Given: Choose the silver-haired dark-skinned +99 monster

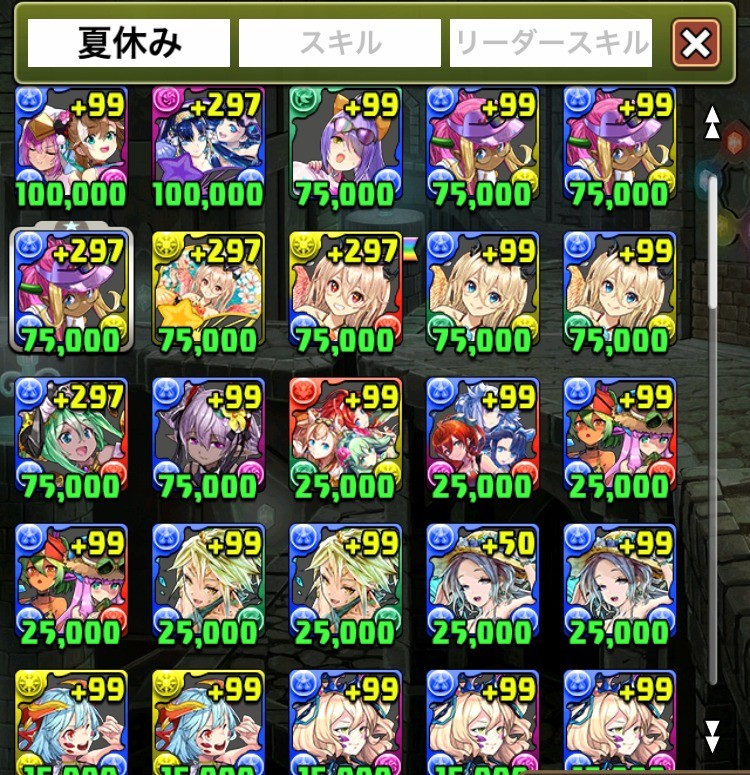Looking at the screenshot, I should tap(208, 437).
